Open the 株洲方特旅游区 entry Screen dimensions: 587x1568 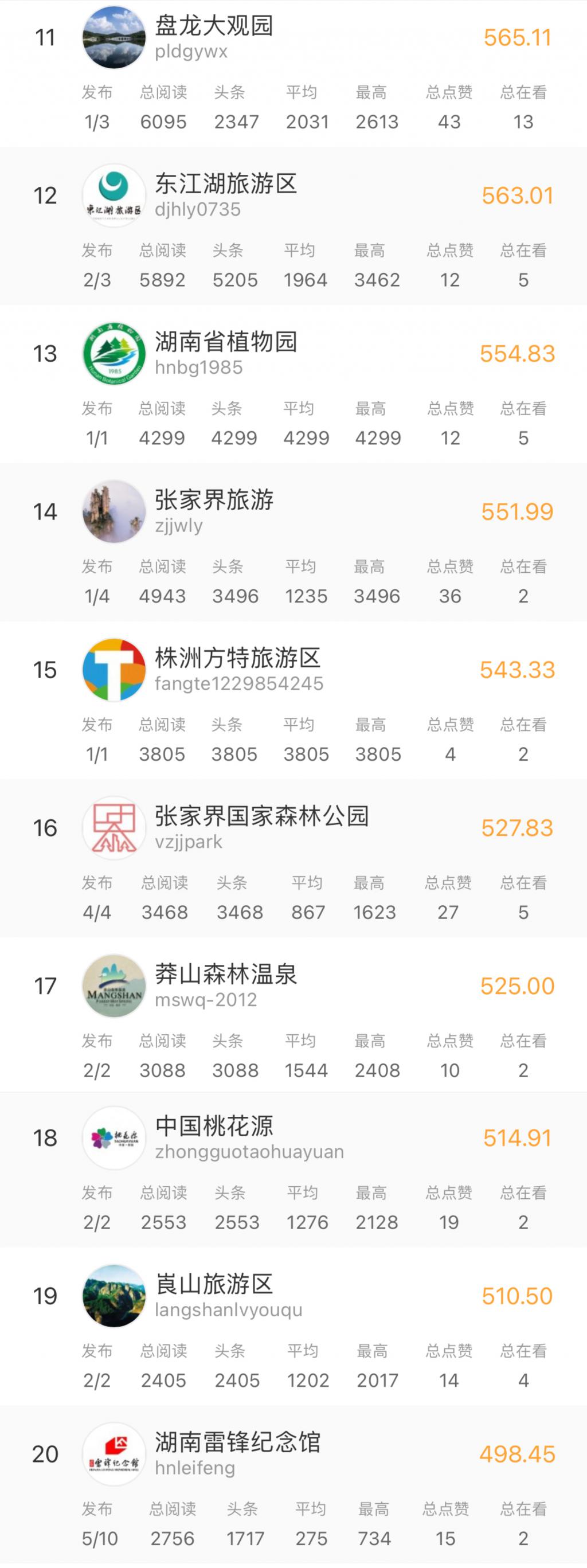pyautogui.click(x=237, y=659)
